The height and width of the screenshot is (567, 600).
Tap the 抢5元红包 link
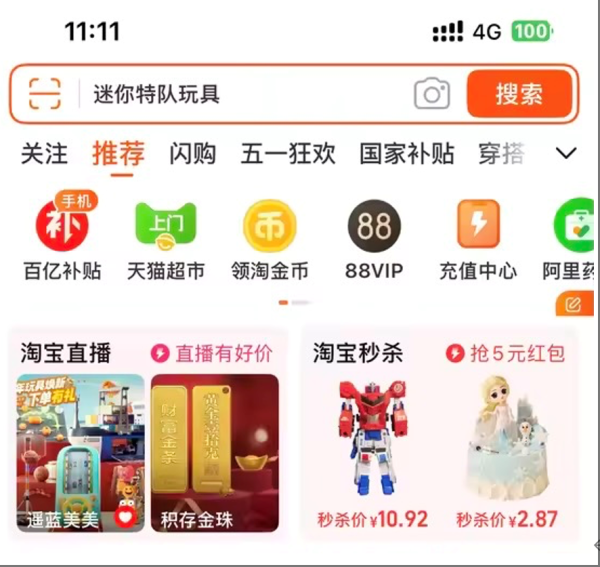pyautogui.click(x=506, y=353)
